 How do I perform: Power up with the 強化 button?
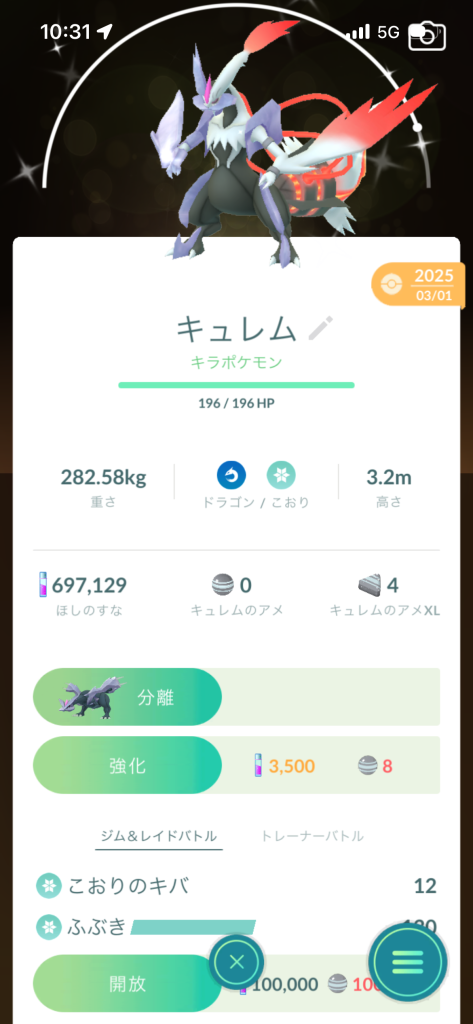pyautogui.click(x=127, y=765)
